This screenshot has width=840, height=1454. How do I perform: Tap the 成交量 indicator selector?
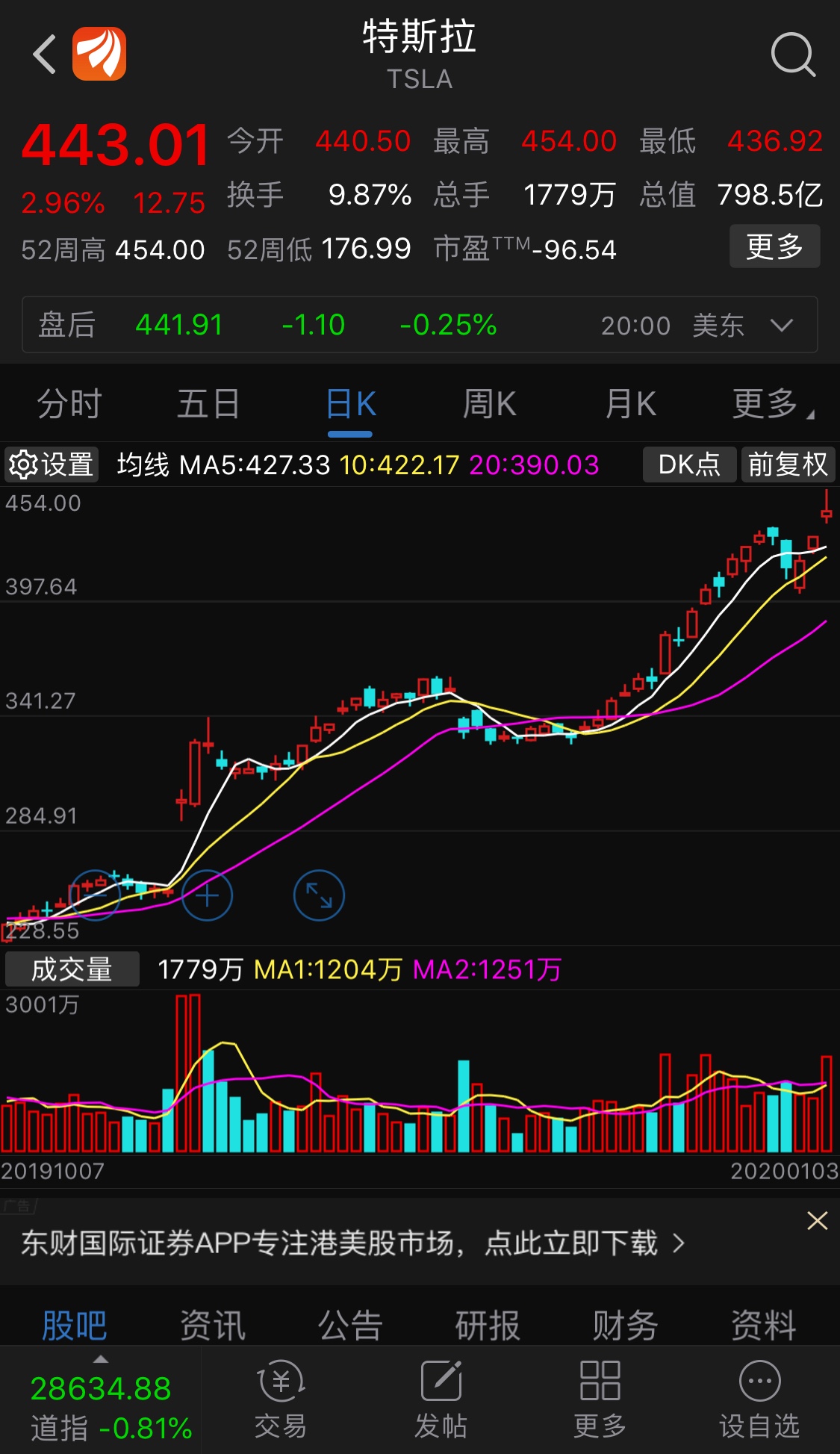point(72,969)
